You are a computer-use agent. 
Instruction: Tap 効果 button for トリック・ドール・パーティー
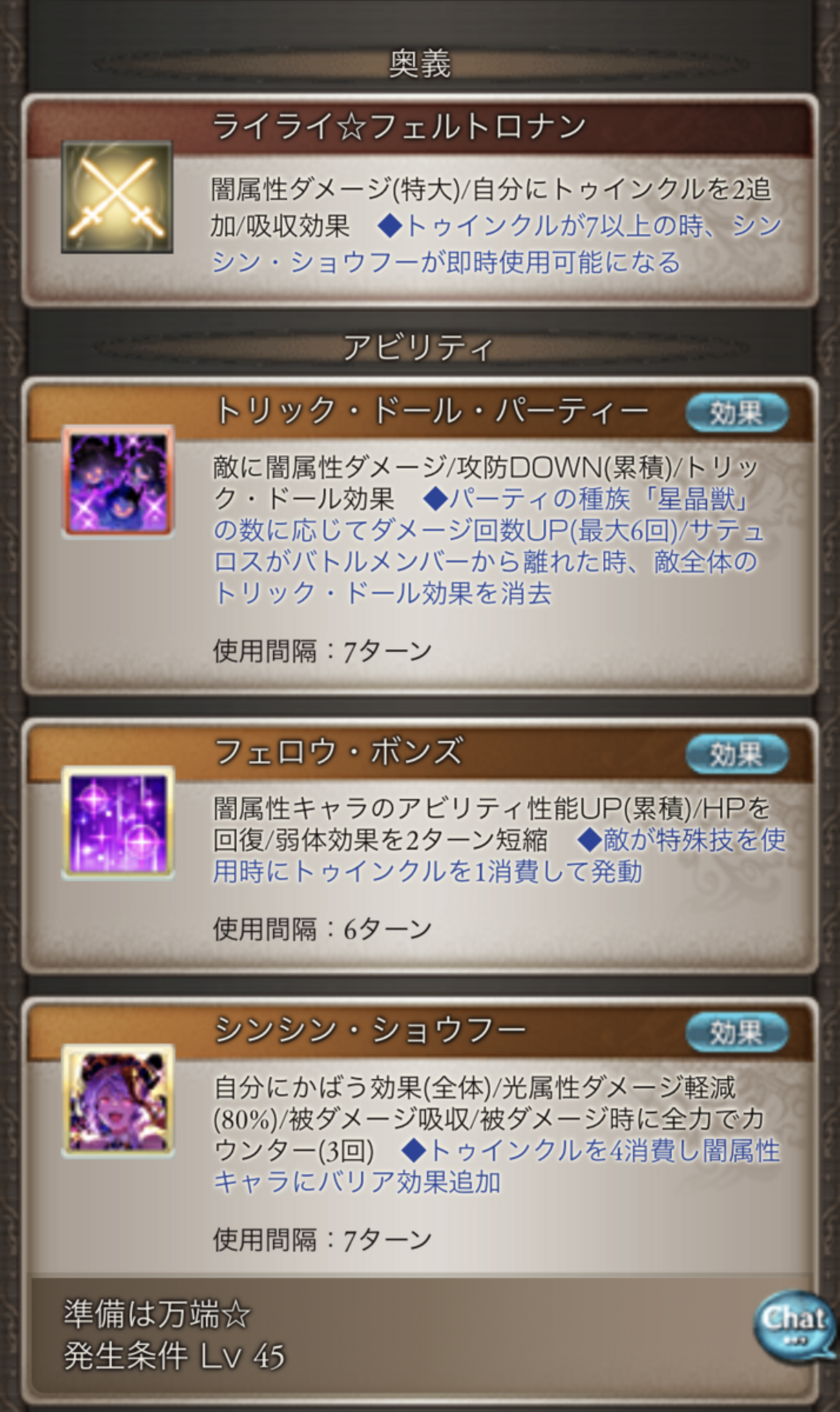(737, 413)
